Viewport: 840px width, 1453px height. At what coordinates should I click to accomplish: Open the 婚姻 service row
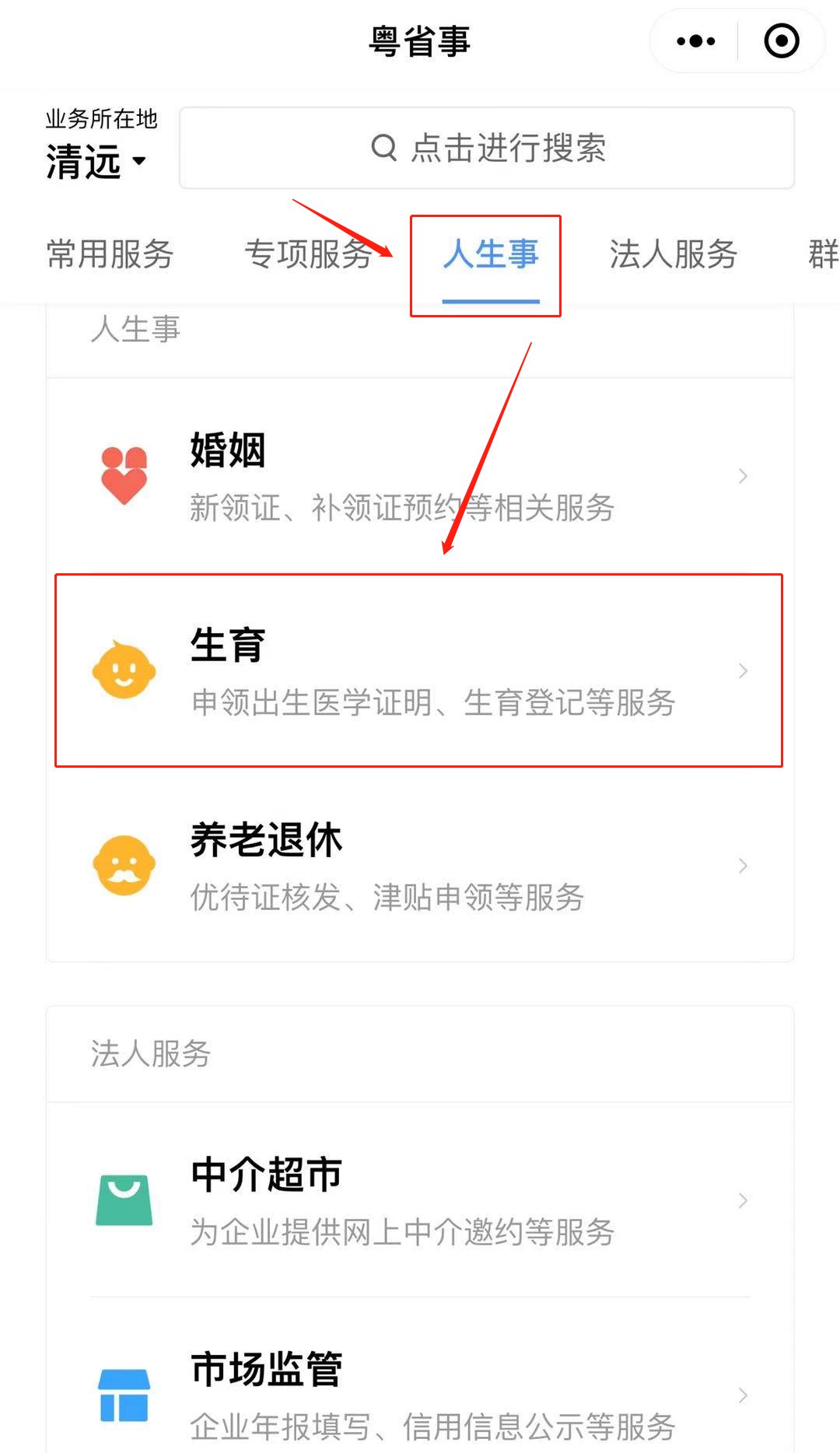(420, 475)
